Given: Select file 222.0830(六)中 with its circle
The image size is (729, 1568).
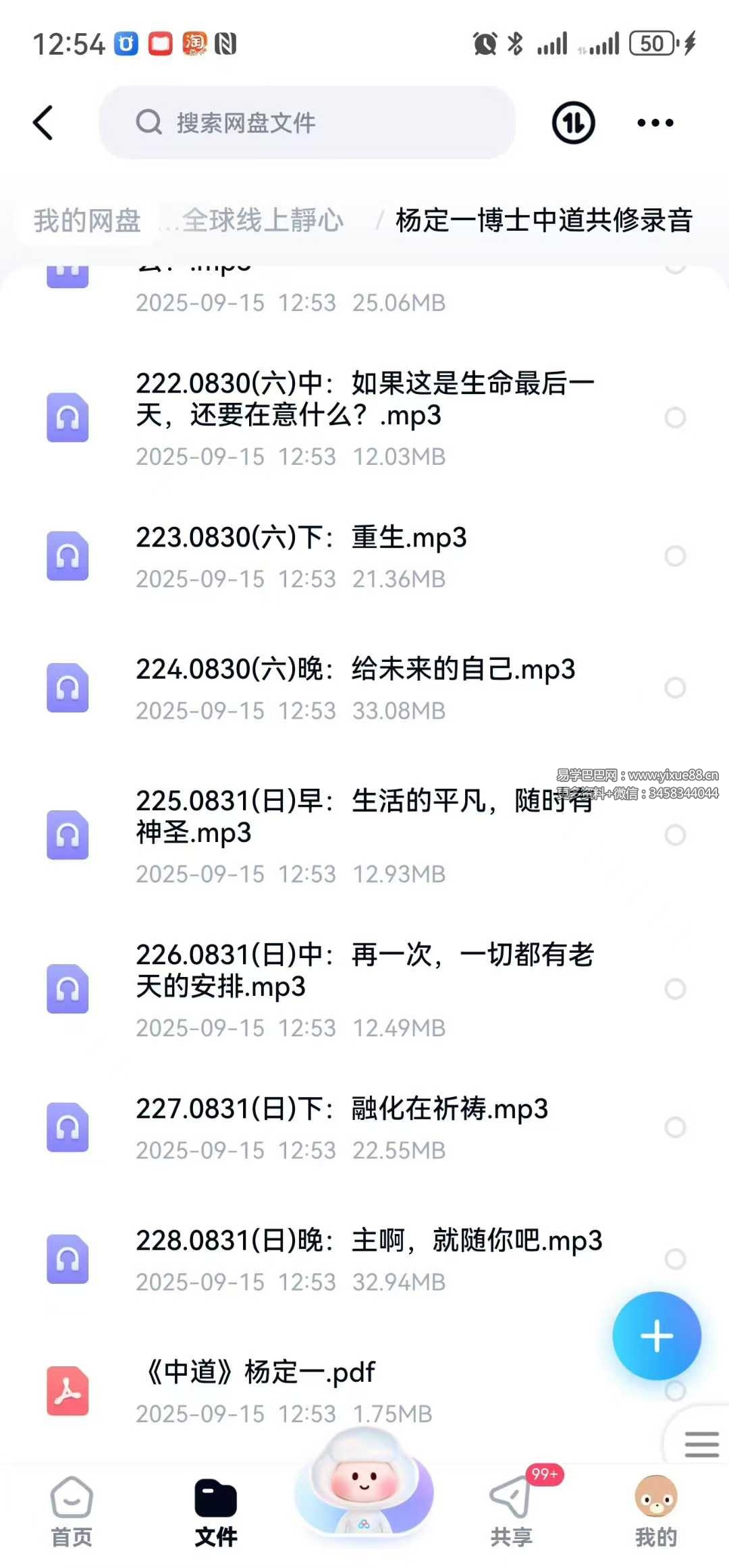Looking at the screenshot, I should tap(675, 418).
